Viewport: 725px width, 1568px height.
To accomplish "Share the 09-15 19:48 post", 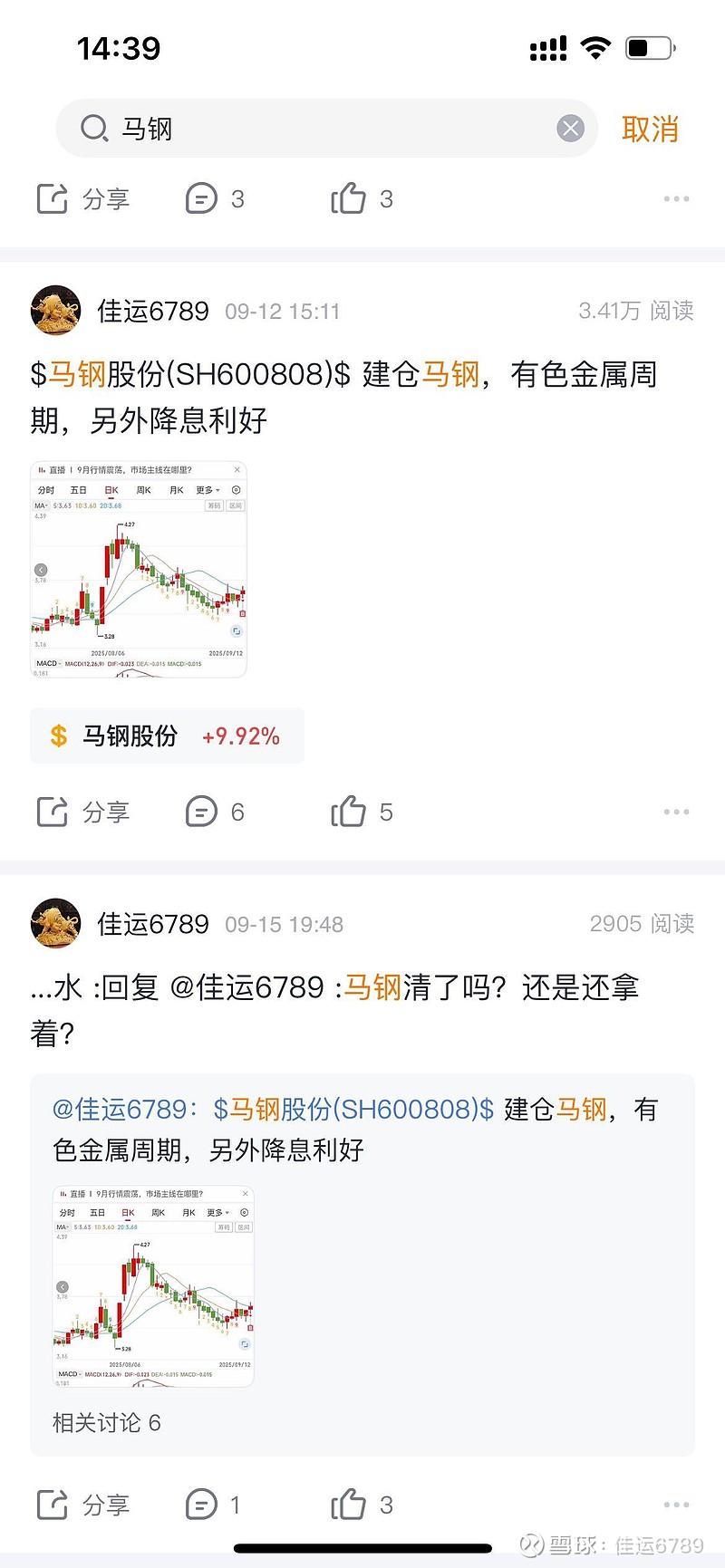I will point(83,1505).
